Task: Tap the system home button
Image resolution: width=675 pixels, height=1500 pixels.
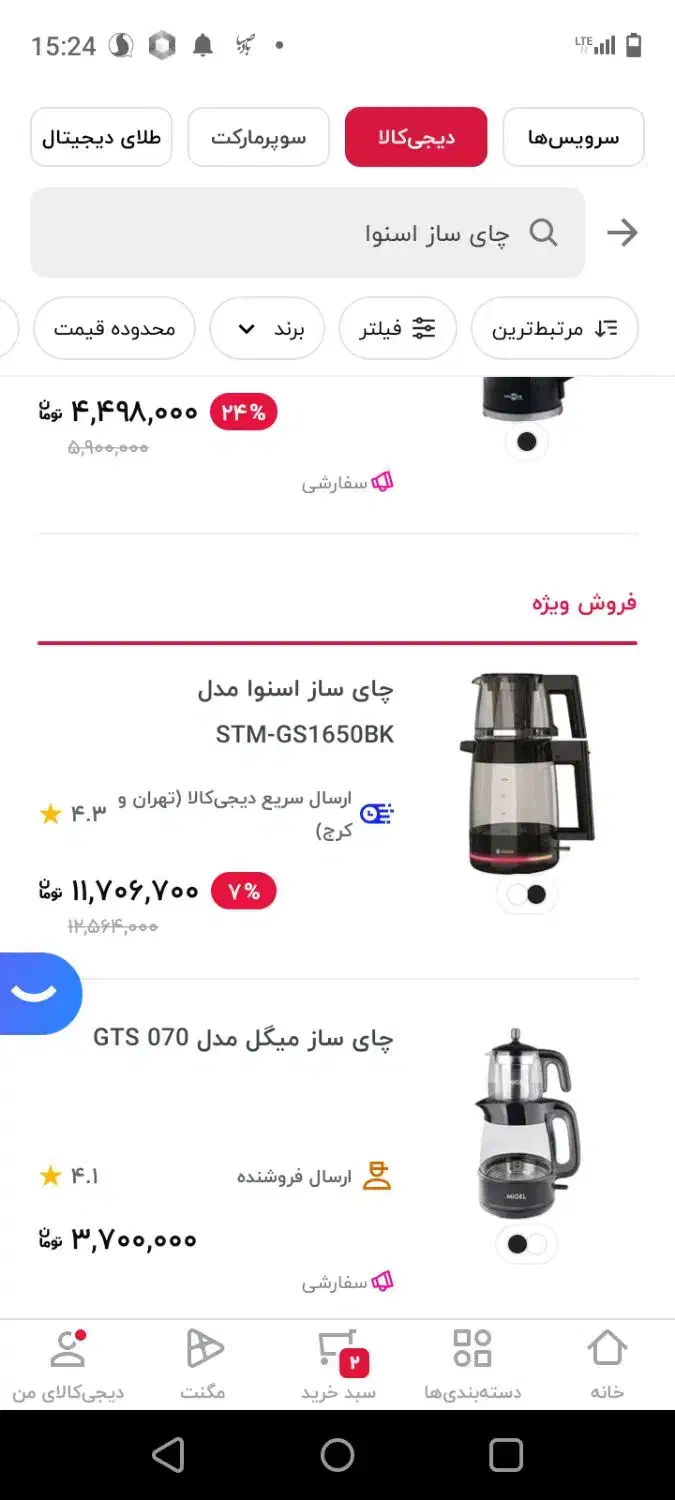Action: tap(337, 1455)
